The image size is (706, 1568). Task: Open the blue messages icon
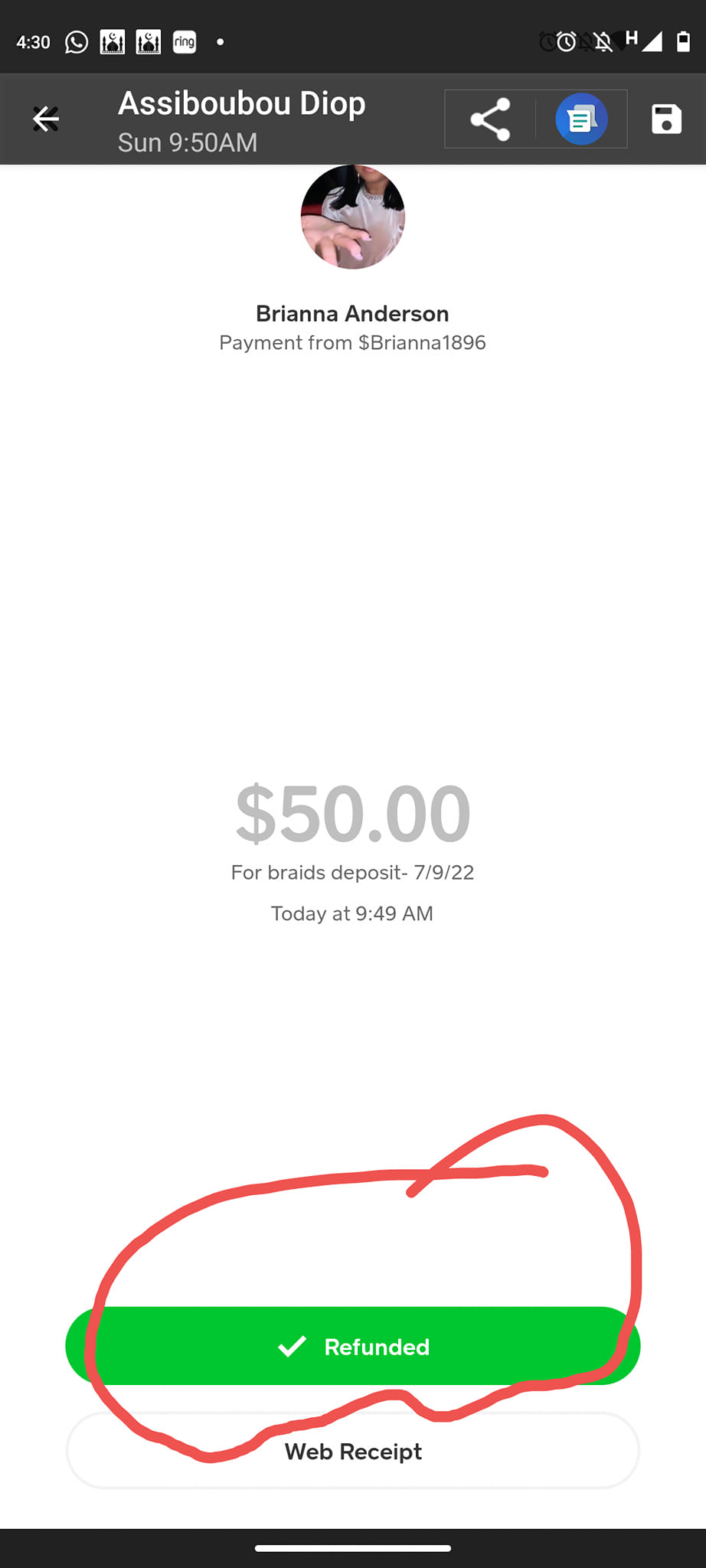pos(582,119)
